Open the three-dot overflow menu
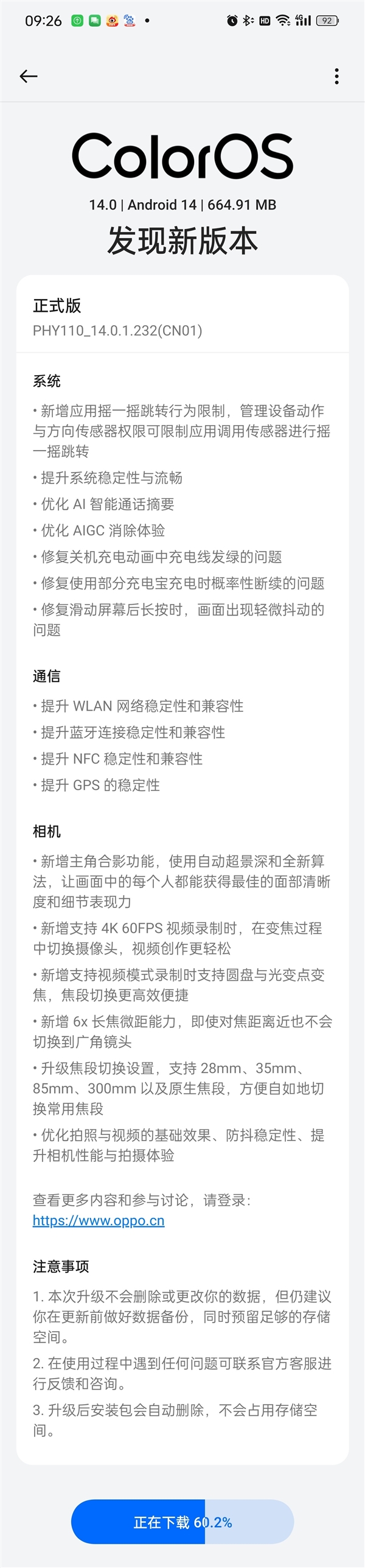The width and height of the screenshot is (365, 1568). (x=336, y=76)
